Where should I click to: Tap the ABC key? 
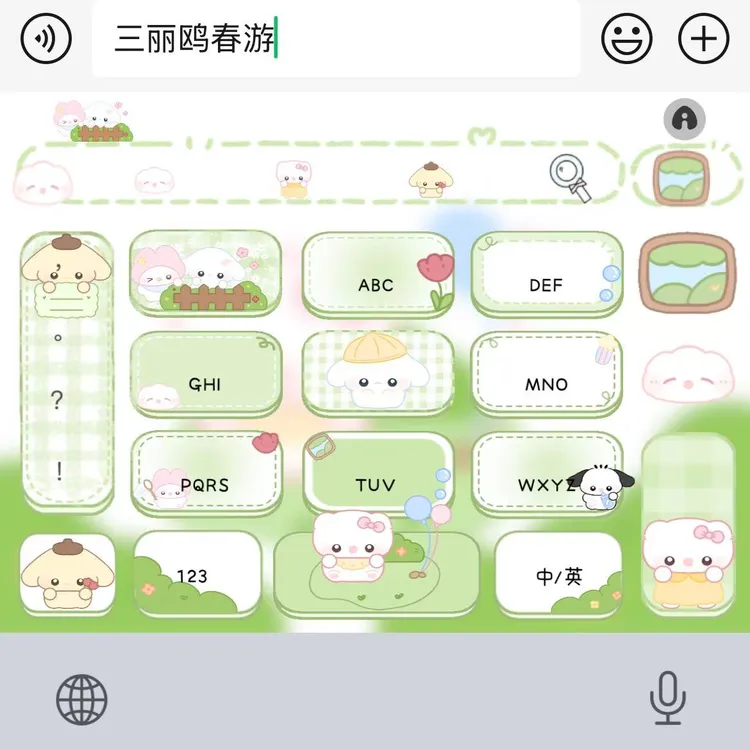tap(378, 275)
